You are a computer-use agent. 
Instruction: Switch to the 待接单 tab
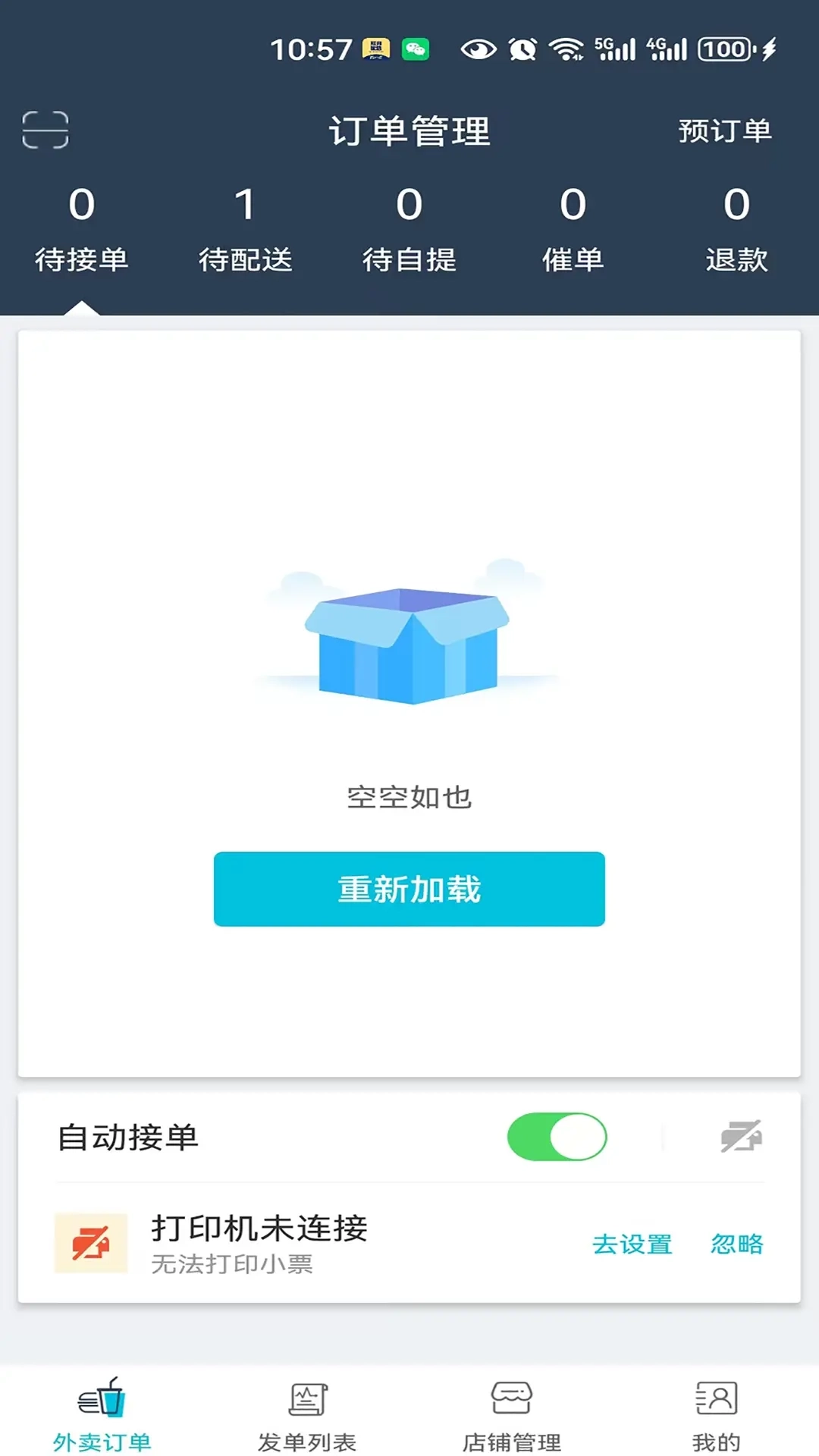tap(82, 231)
